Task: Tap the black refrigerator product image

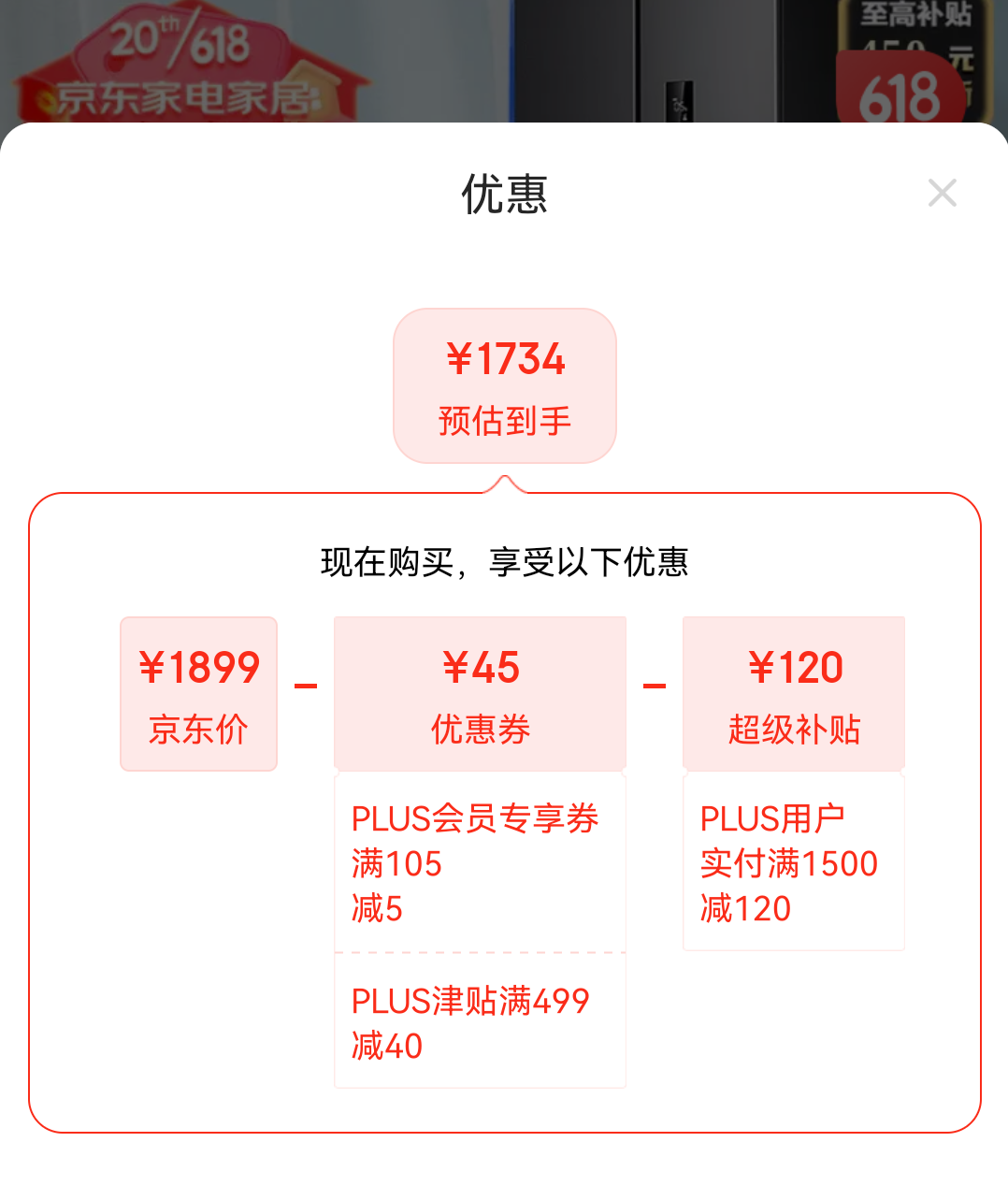Action: [x=655, y=61]
